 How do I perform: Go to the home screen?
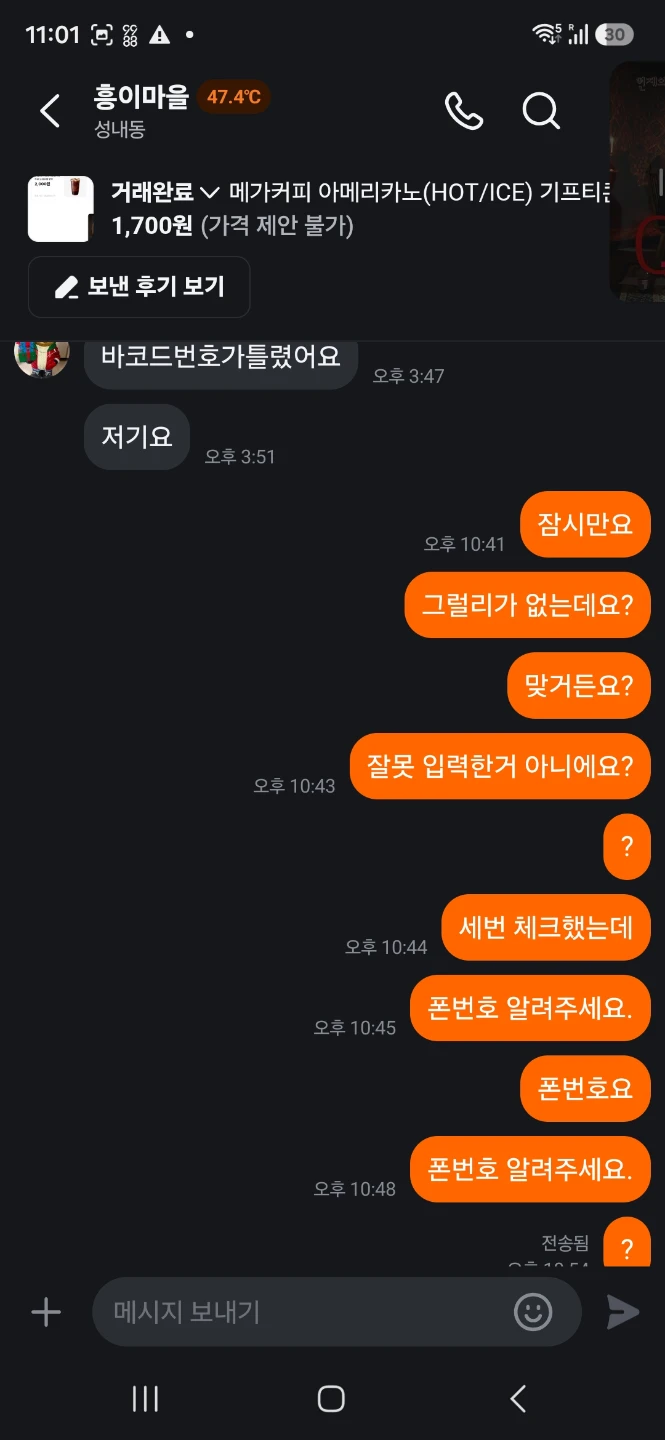(331, 1399)
